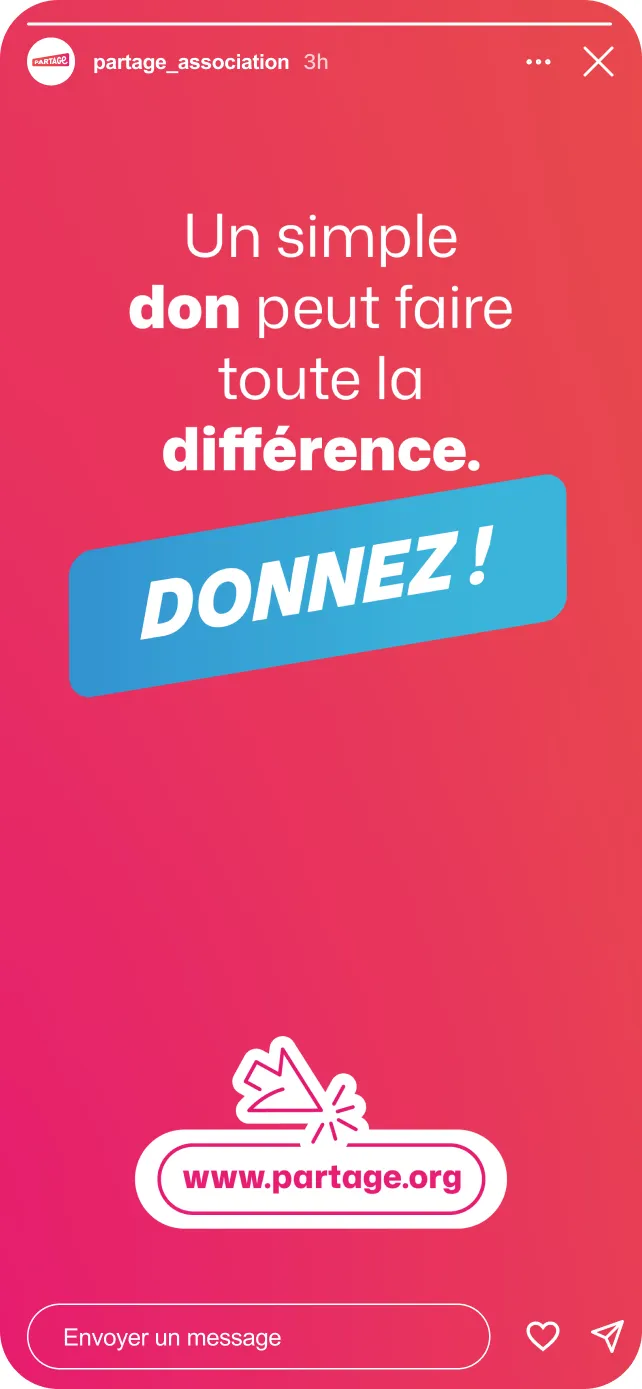
Task: Open the partage_association username link
Action: [190, 62]
